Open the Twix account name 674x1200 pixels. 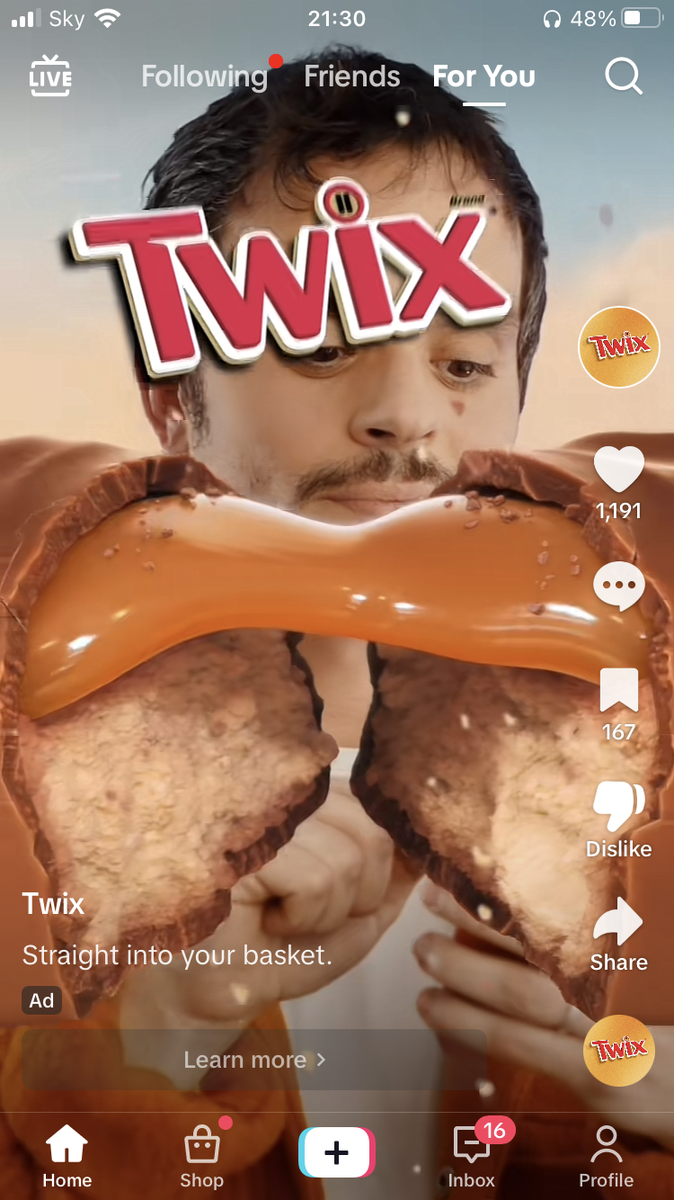[54, 904]
